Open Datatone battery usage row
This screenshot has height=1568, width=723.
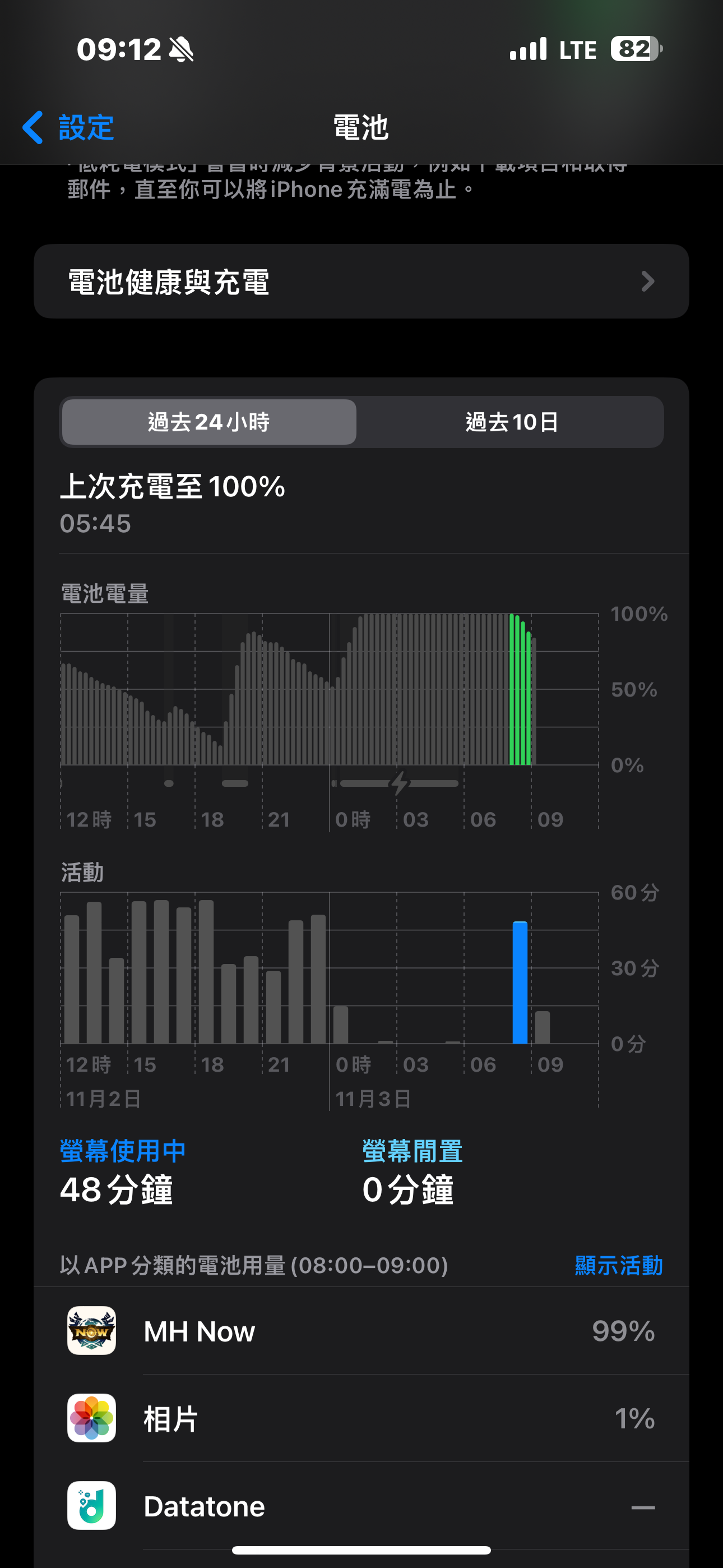coord(361,1506)
